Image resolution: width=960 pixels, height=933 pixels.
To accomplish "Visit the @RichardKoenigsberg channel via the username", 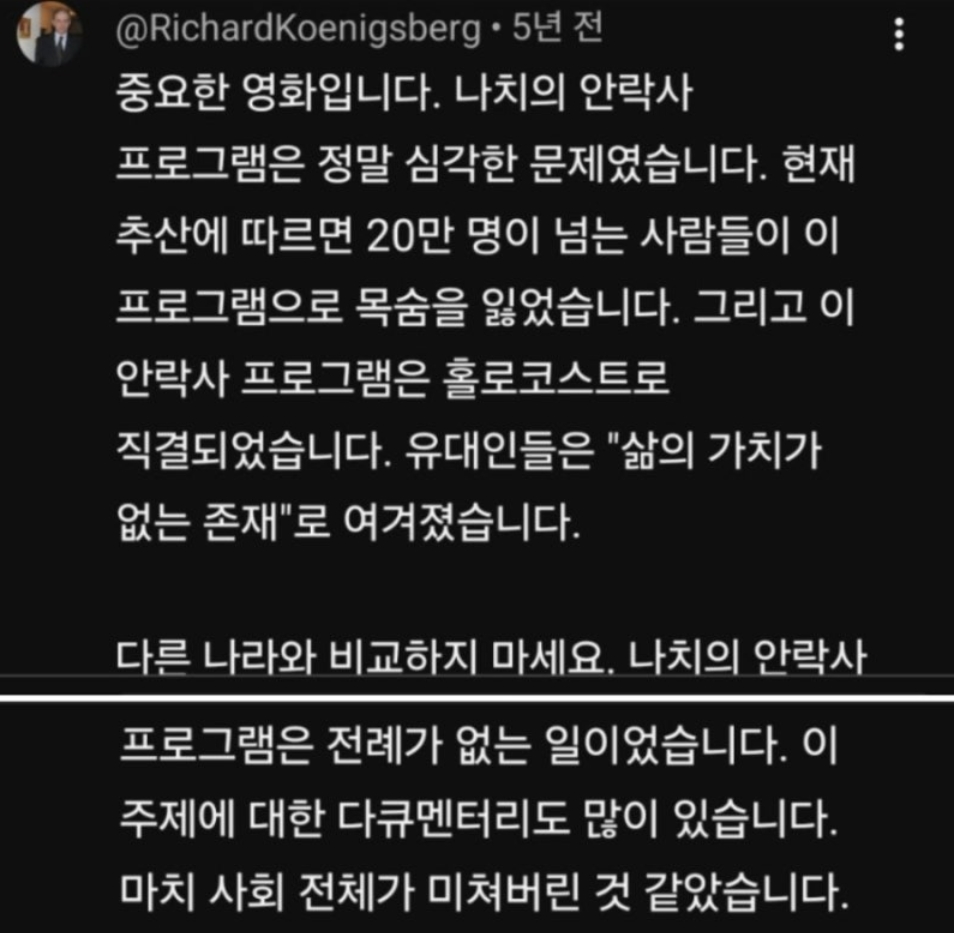I will point(298,30).
